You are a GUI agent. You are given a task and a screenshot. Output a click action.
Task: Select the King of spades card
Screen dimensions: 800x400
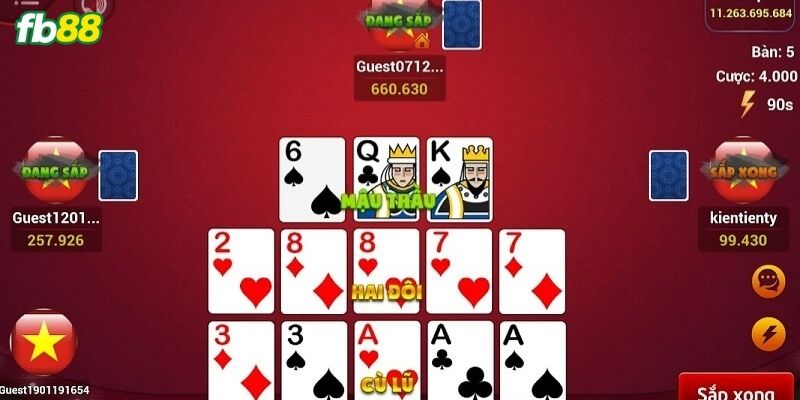coord(460,179)
